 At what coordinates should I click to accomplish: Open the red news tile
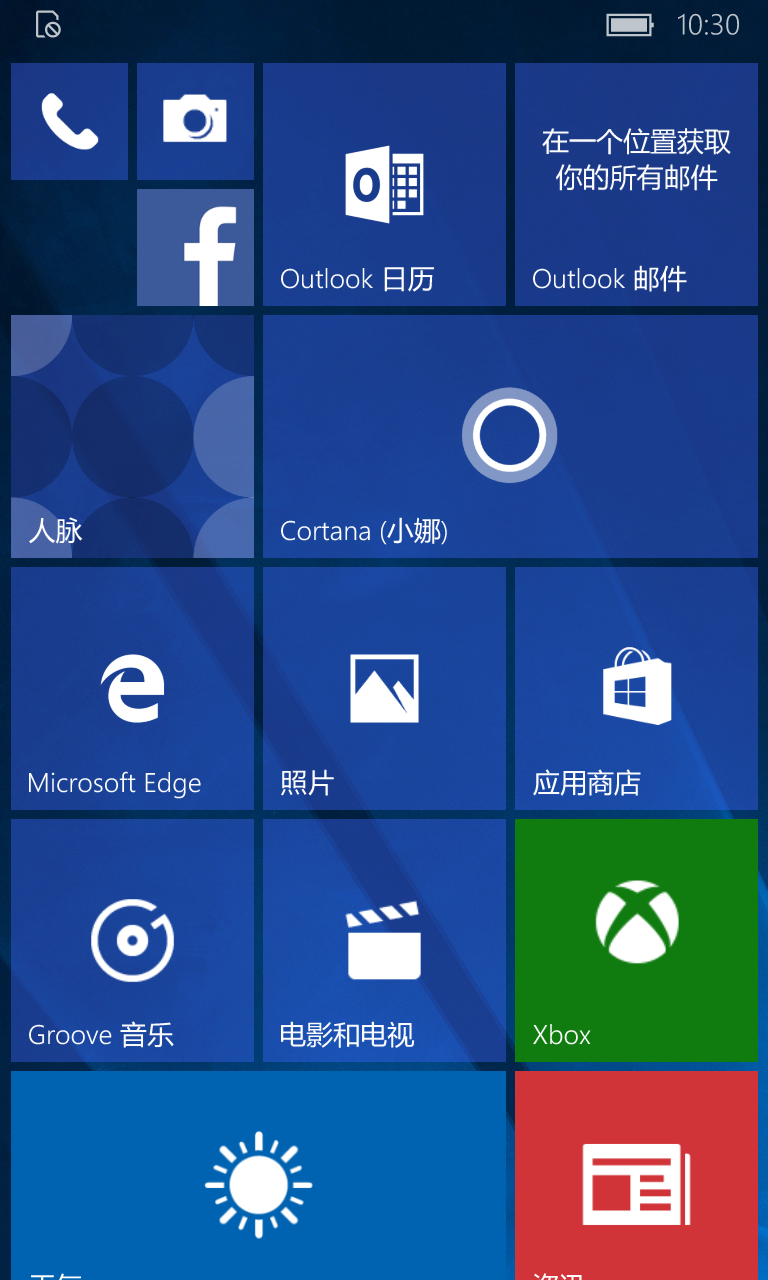(636, 1175)
